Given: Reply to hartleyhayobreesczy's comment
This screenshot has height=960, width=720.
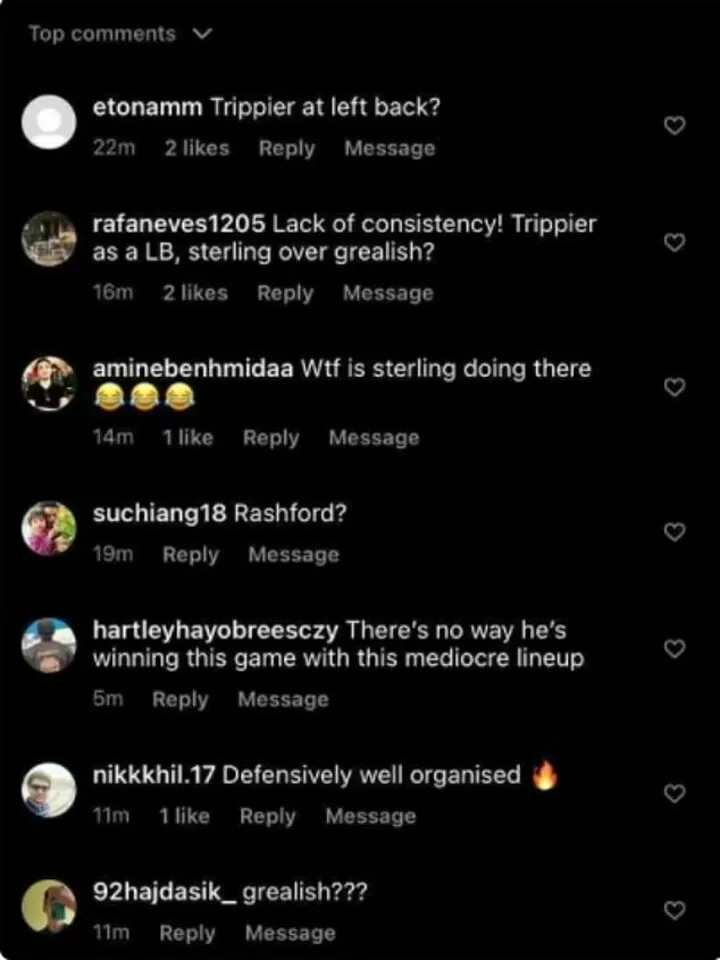Looking at the screenshot, I should (180, 700).
